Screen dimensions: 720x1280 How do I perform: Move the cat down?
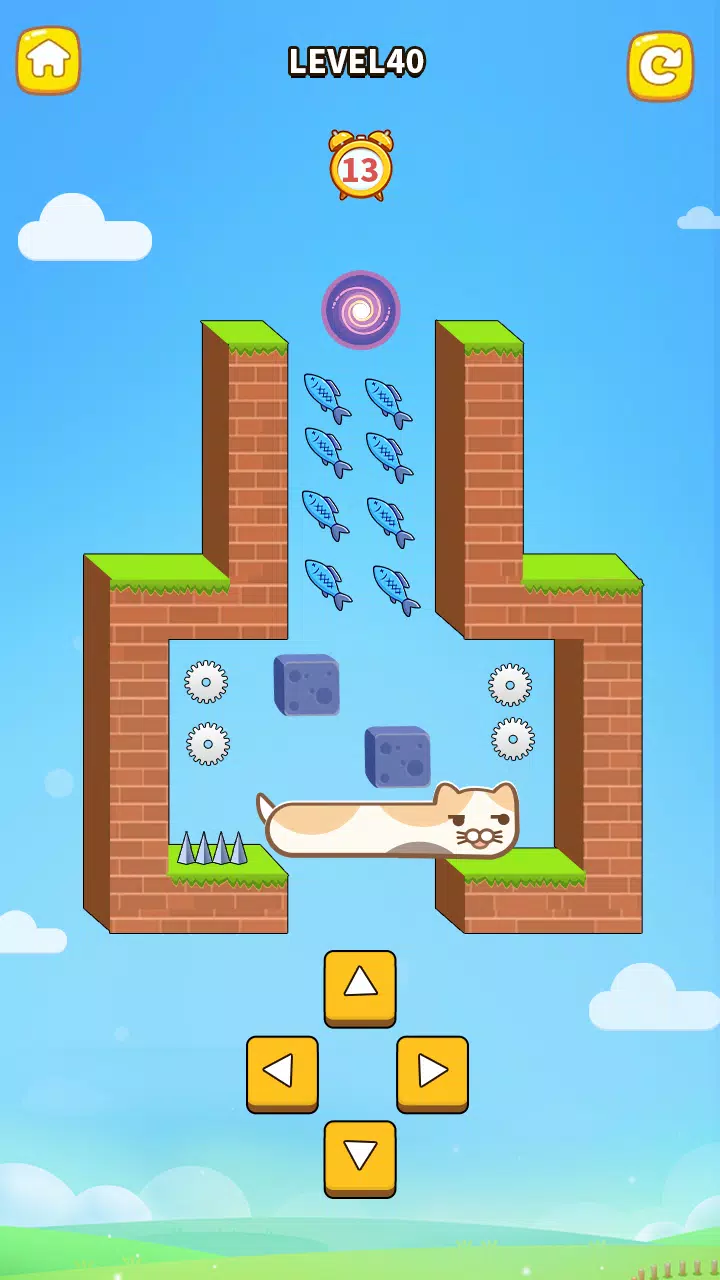(360, 1157)
